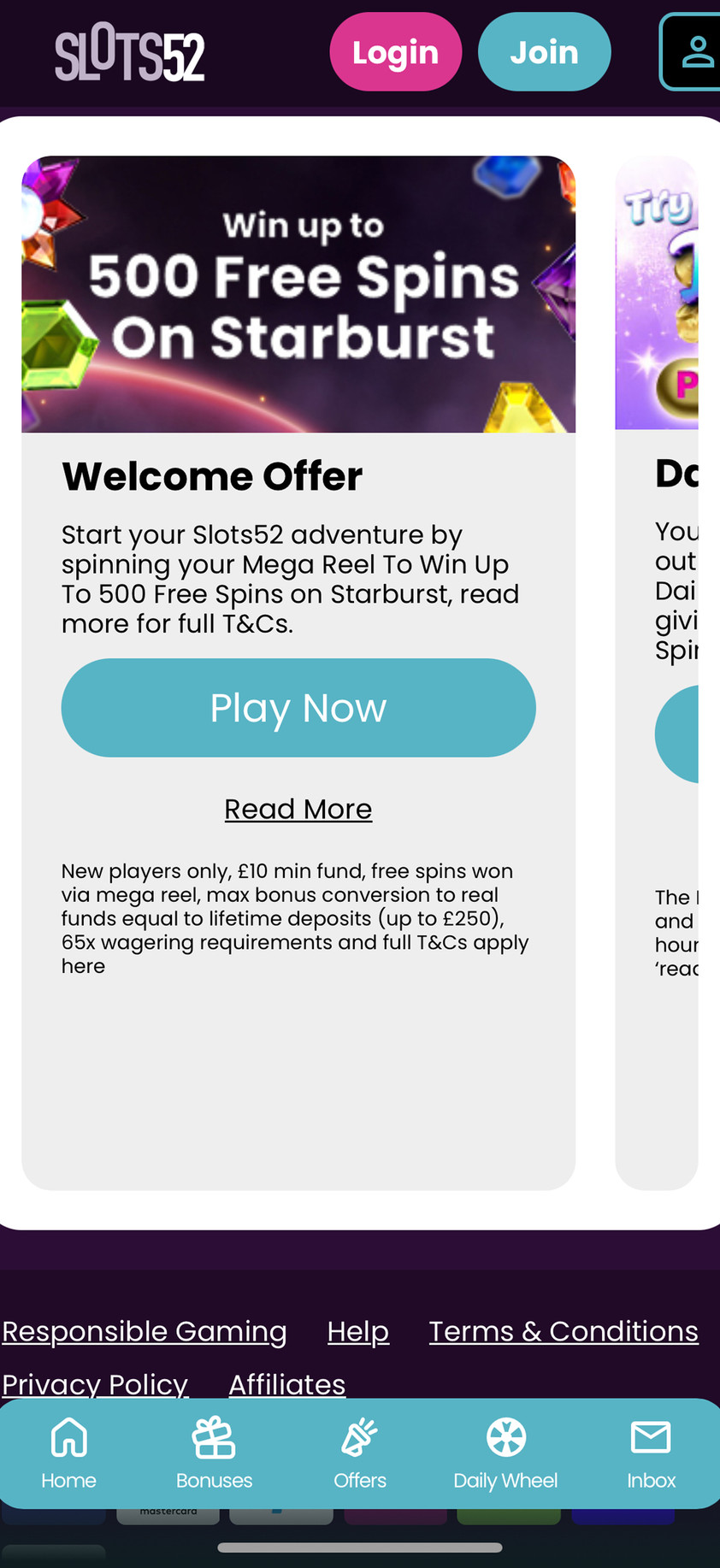Open Read More for Welcome Offer
This screenshot has height=1568, width=720.
pyautogui.click(x=298, y=809)
